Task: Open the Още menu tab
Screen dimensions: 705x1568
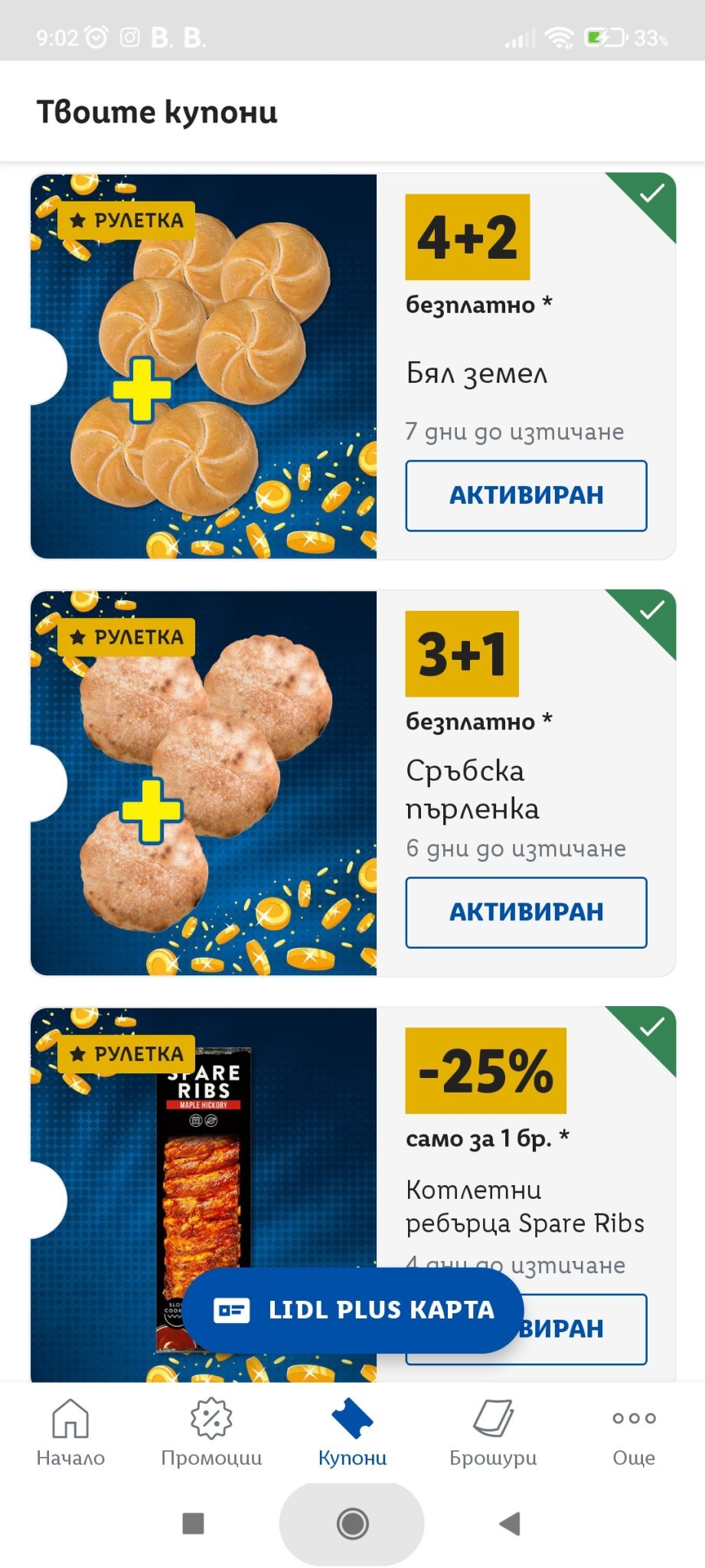Action: coord(634,1432)
